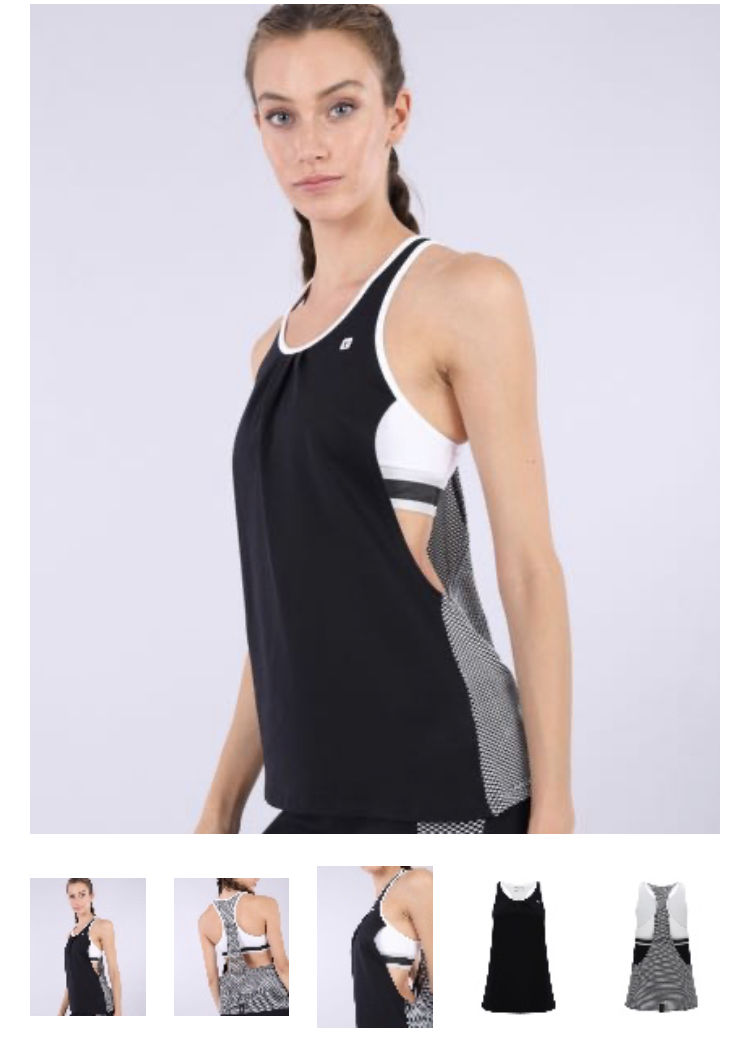The image size is (750, 1063).
Task: Show the back view model thumbnail
Action: tap(231, 946)
